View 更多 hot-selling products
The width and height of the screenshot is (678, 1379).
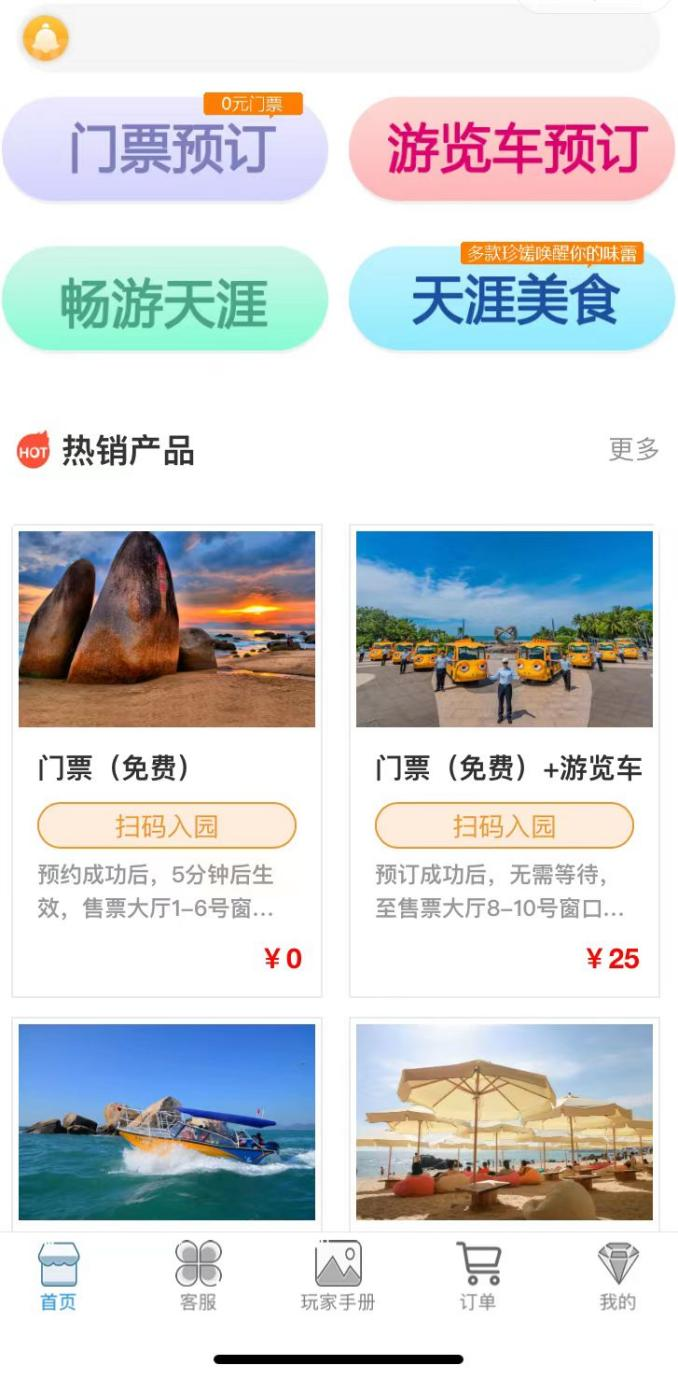coord(634,450)
